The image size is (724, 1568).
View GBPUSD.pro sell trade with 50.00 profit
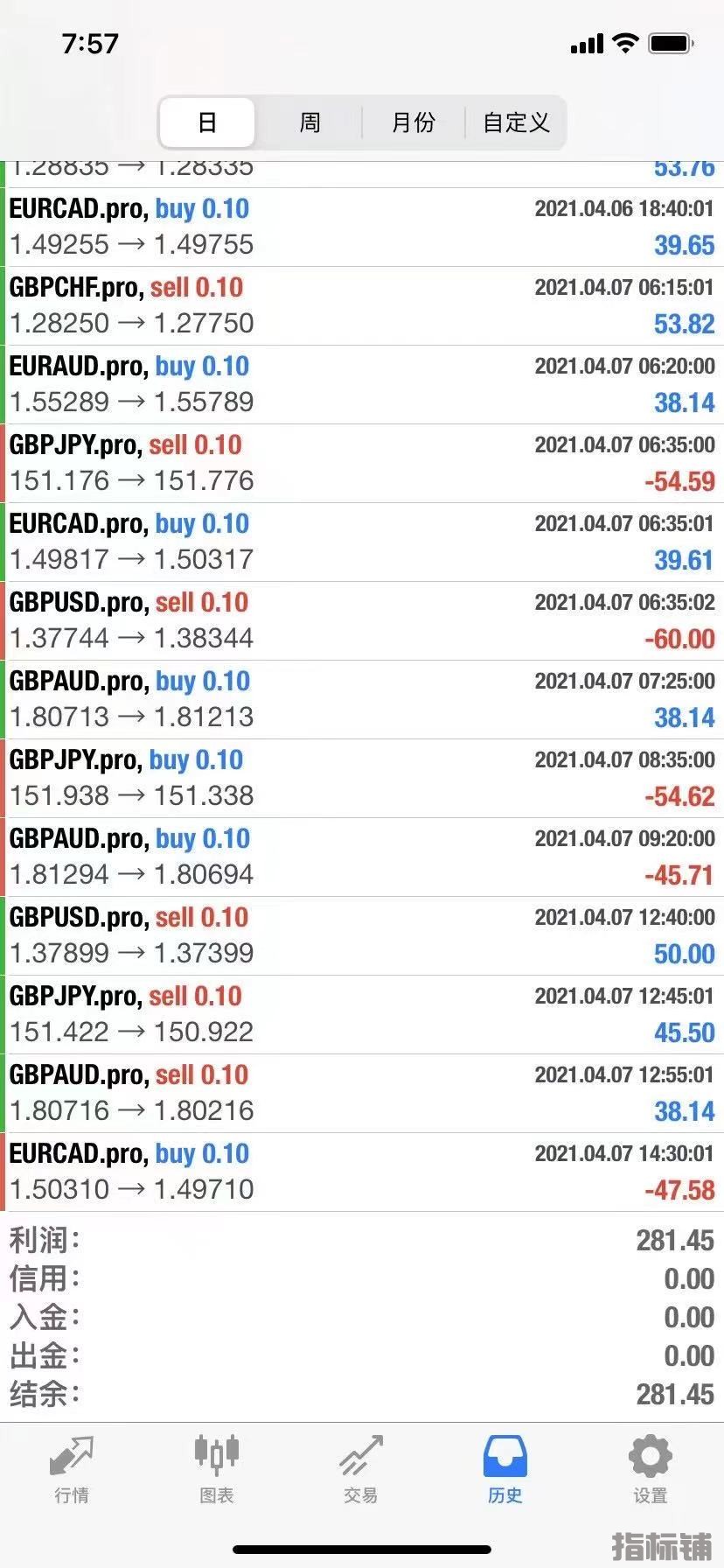(x=362, y=936)
